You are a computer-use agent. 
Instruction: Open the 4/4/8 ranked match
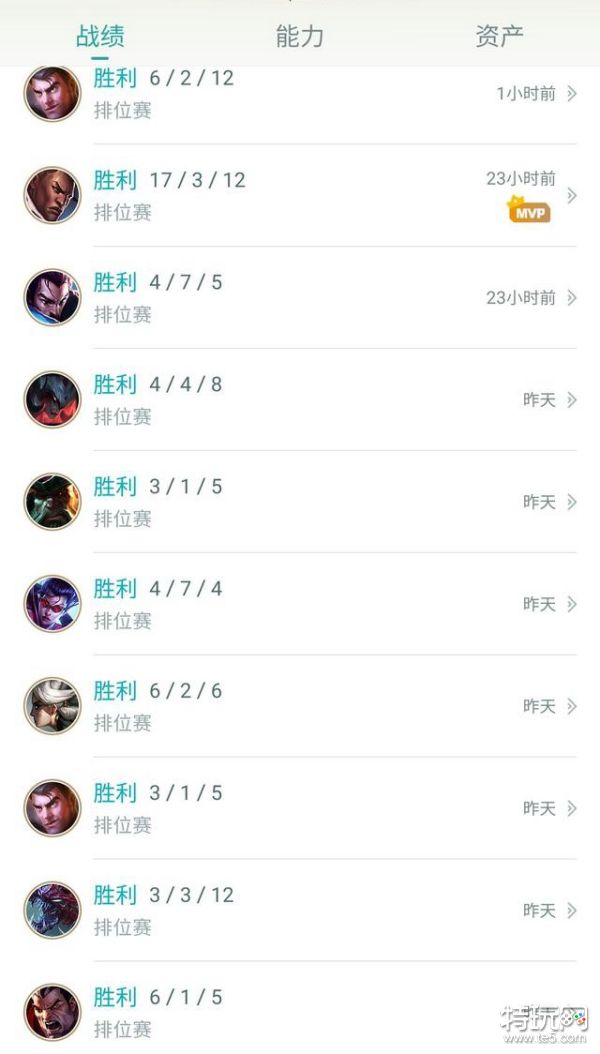pos(300,399)
